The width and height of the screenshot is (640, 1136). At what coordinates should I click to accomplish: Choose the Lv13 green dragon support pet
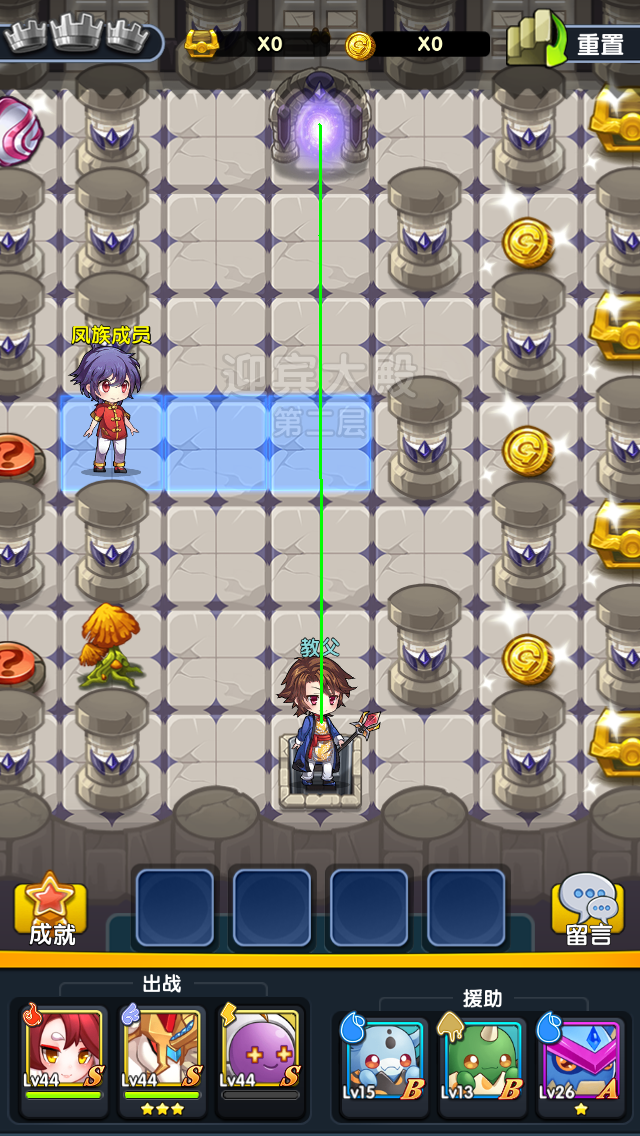click(483, 1060)
